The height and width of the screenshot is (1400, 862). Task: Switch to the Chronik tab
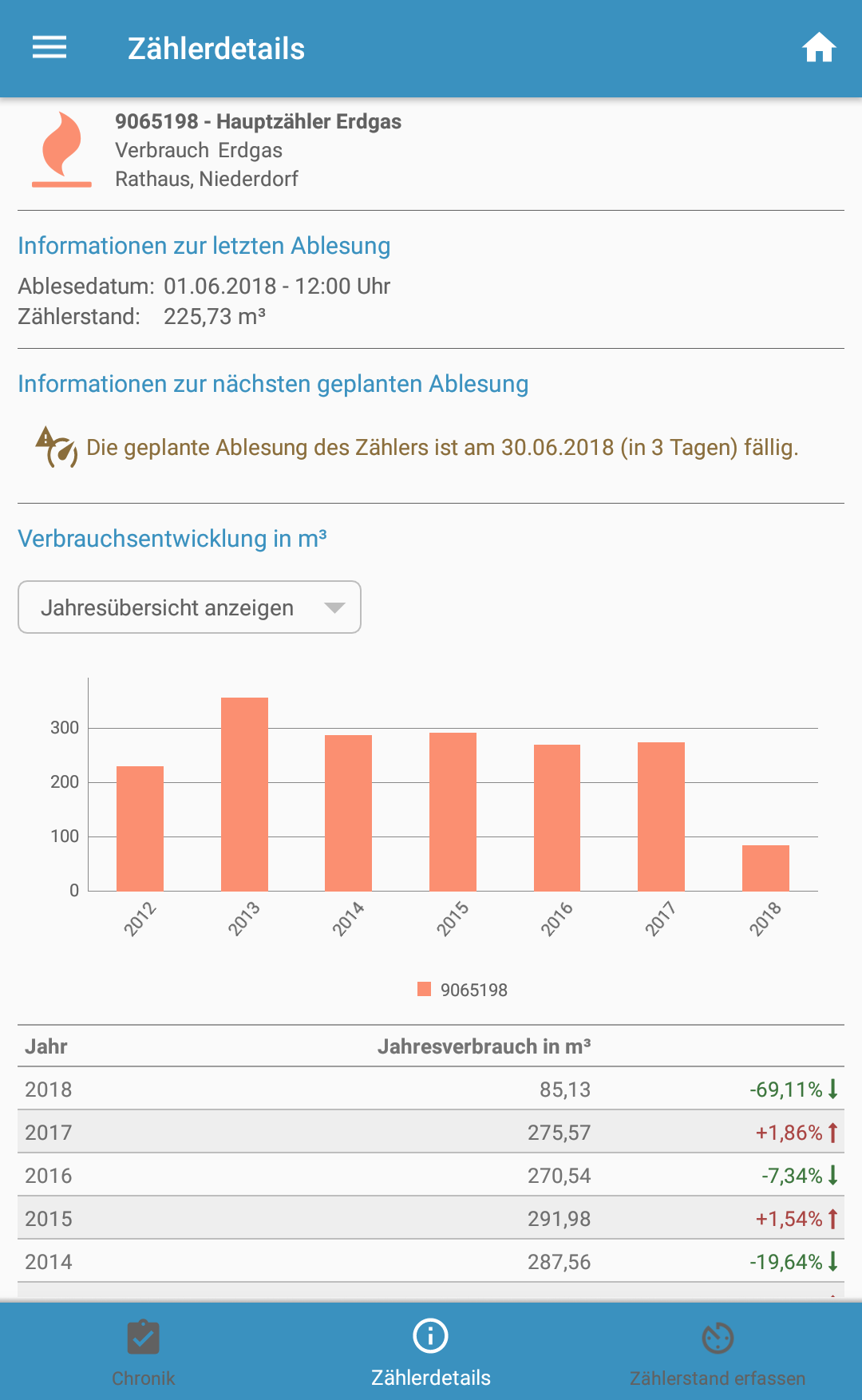pos(144,1352)
